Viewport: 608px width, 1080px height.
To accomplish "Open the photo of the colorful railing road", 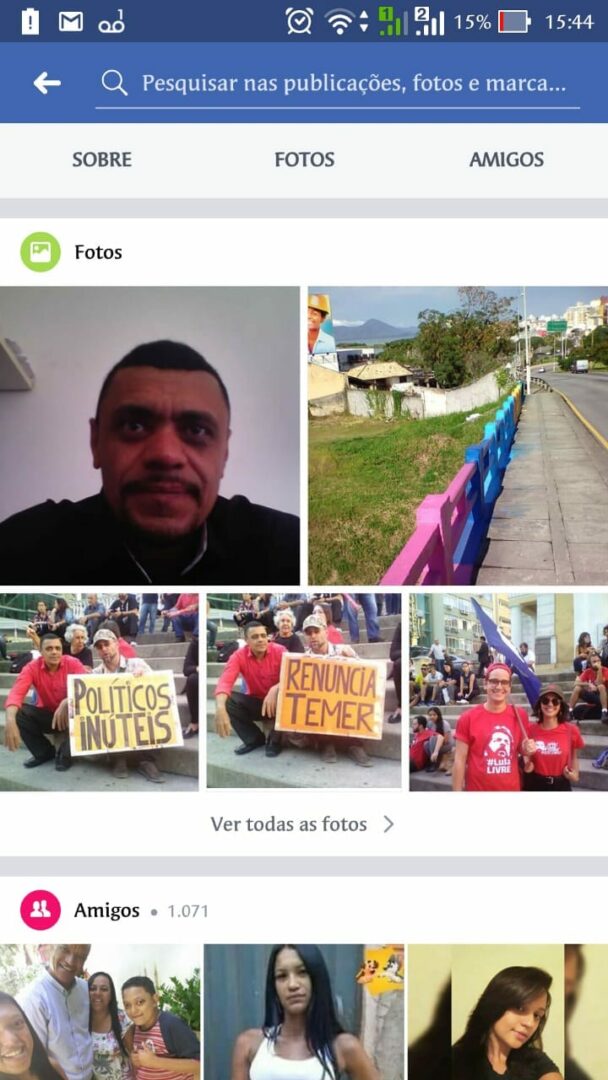I will click(457, 436).
